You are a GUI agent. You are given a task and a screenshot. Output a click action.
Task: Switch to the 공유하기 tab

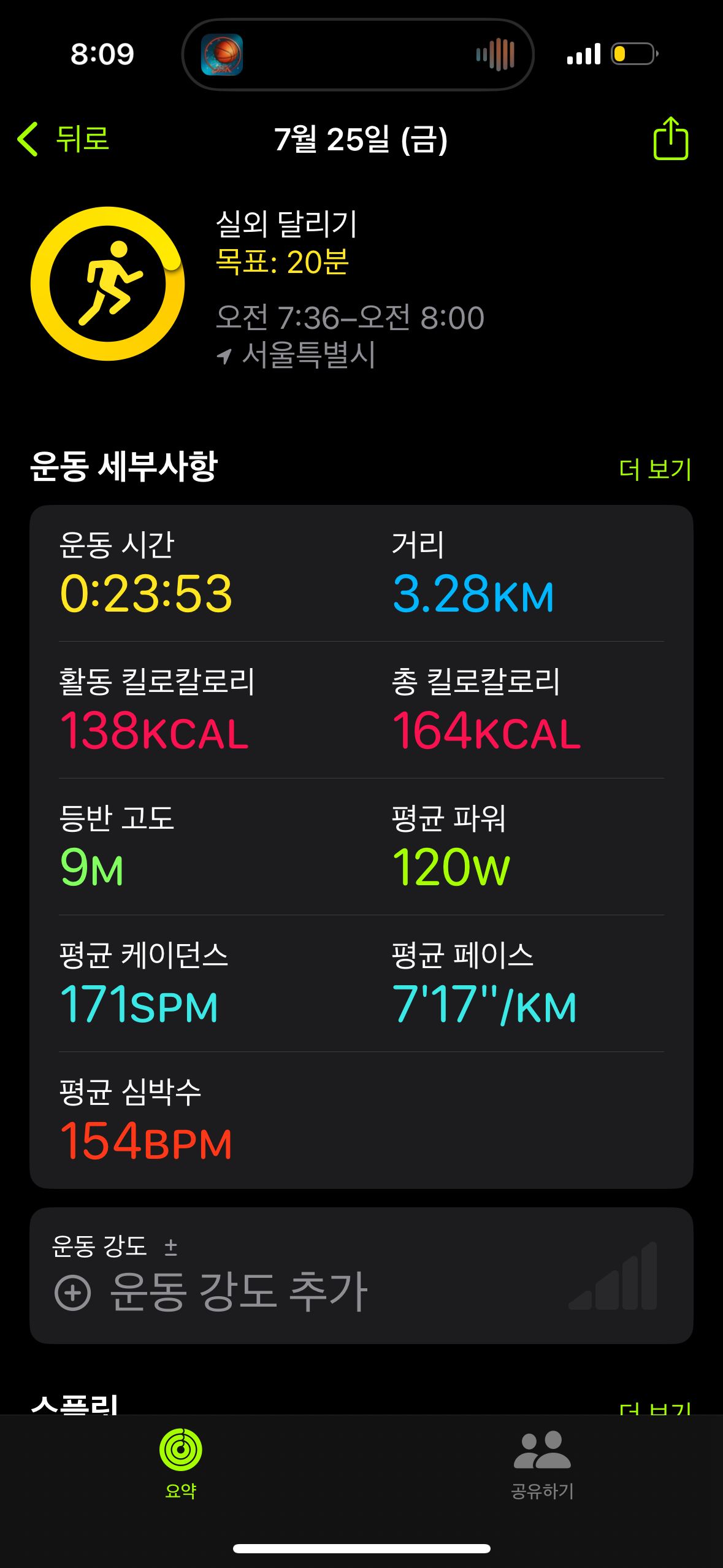click(542, 1464)
